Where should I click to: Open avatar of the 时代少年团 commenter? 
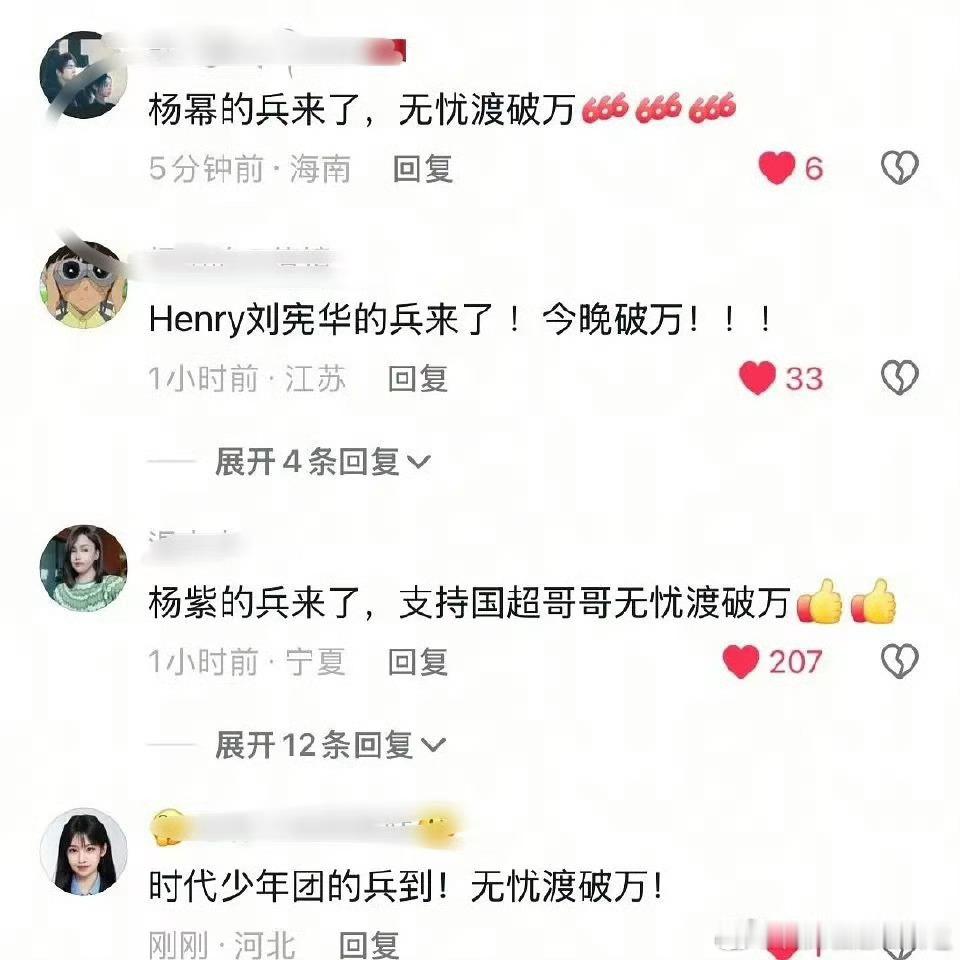pos(83,853)
